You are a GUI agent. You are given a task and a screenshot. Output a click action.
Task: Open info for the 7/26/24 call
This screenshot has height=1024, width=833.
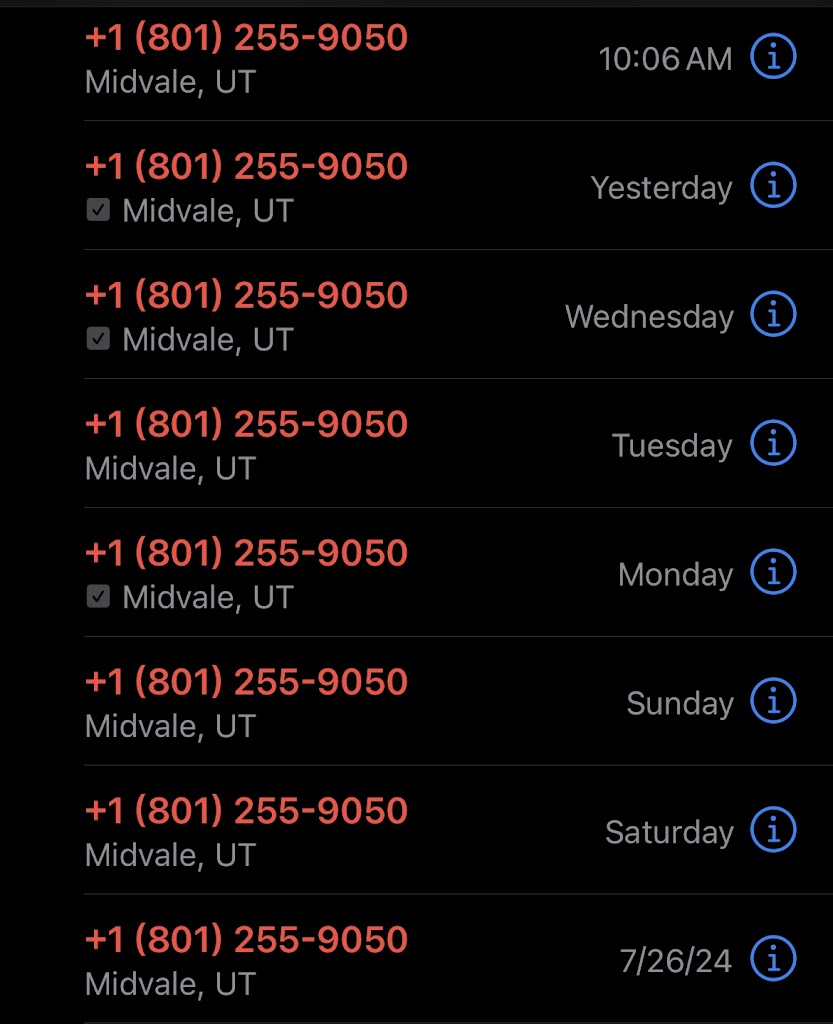tap(773, 960)
